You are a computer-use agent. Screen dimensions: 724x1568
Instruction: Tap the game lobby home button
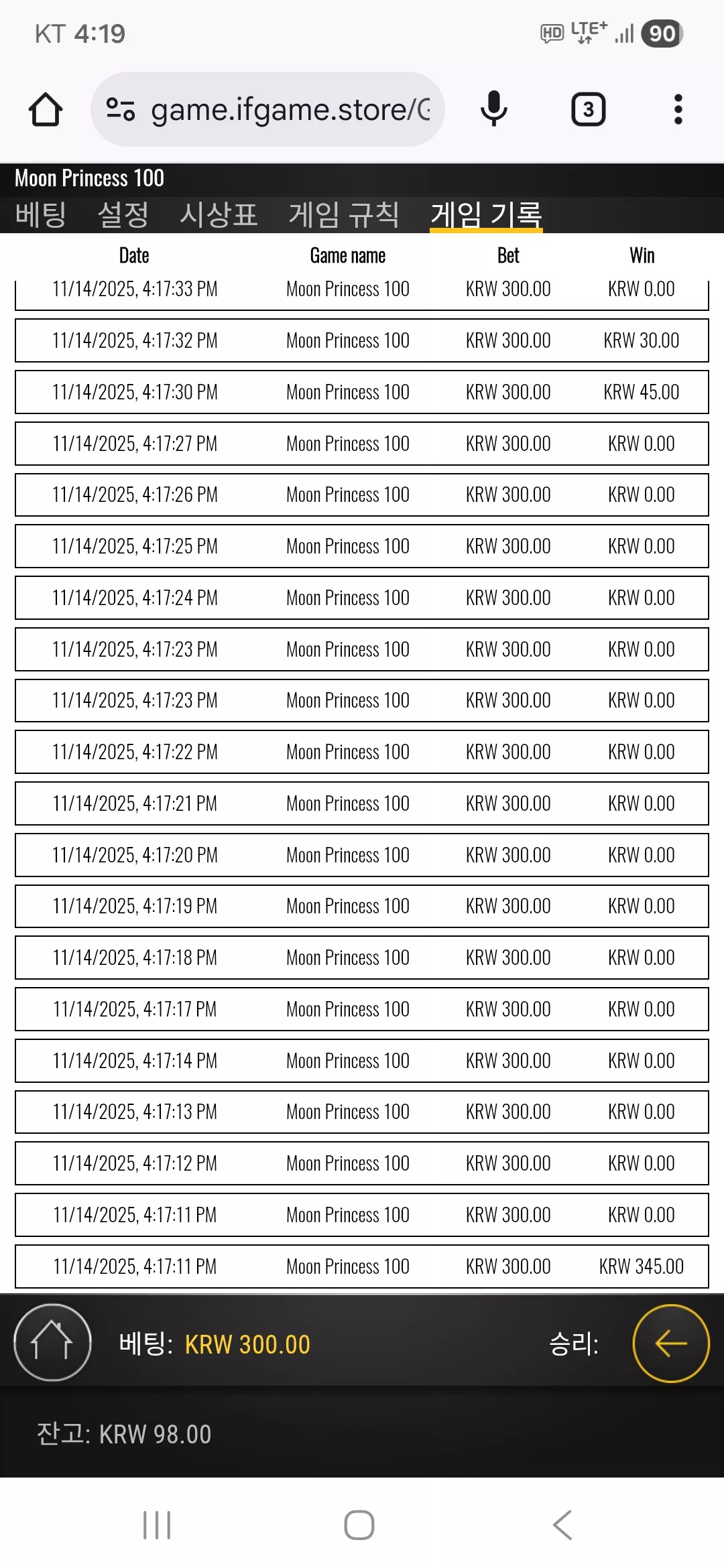point(52,1343)
